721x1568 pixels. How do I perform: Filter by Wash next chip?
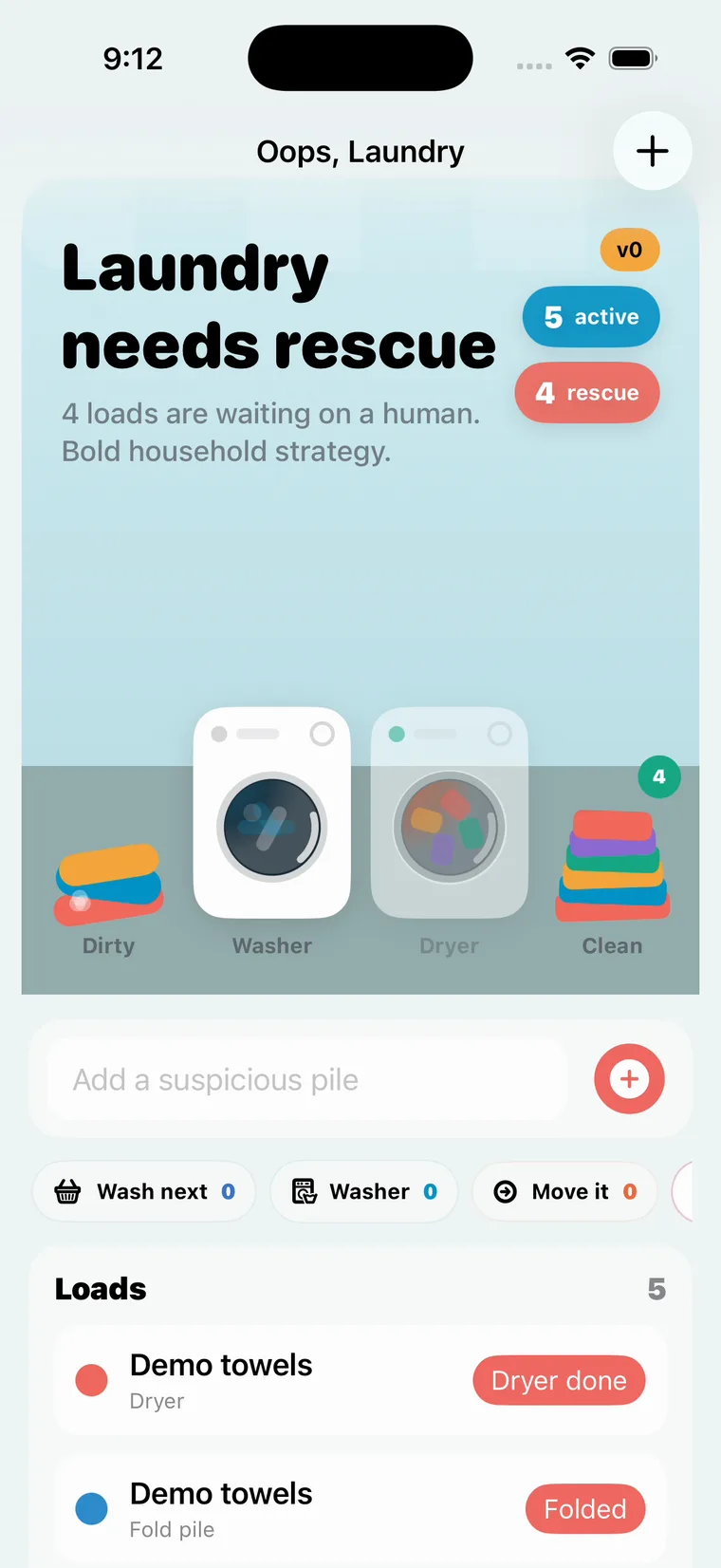(144, 1191)
